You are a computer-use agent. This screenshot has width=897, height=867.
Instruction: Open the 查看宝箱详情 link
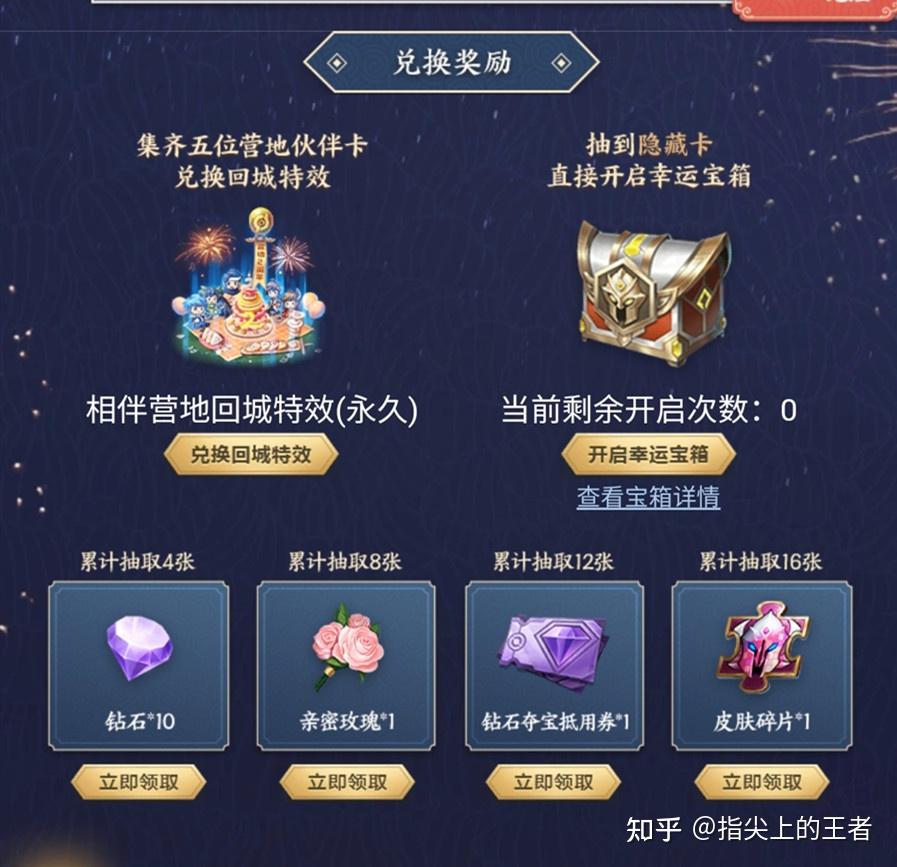[x=648, y=497]
